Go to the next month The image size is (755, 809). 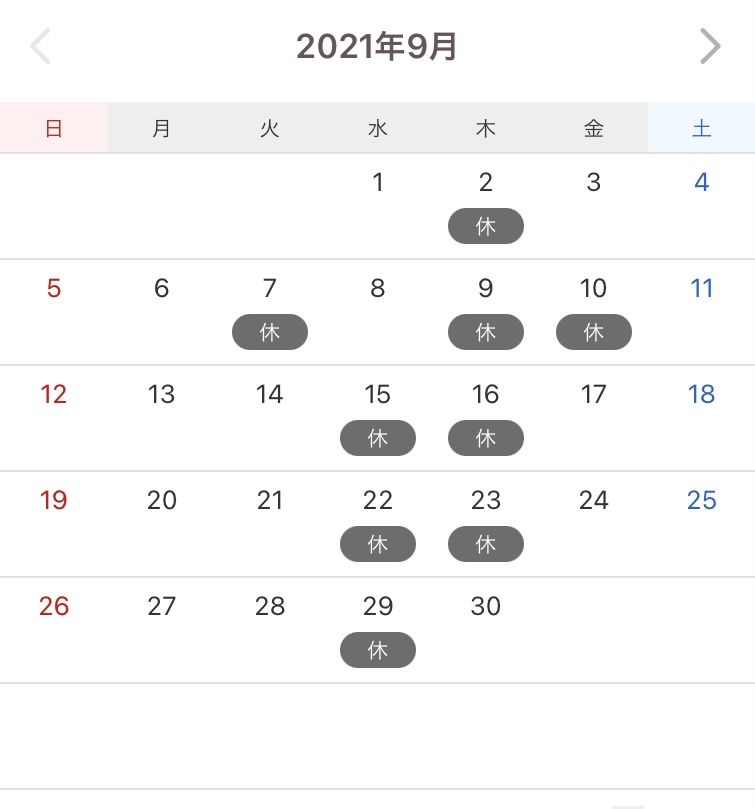[x=710, y=46]
